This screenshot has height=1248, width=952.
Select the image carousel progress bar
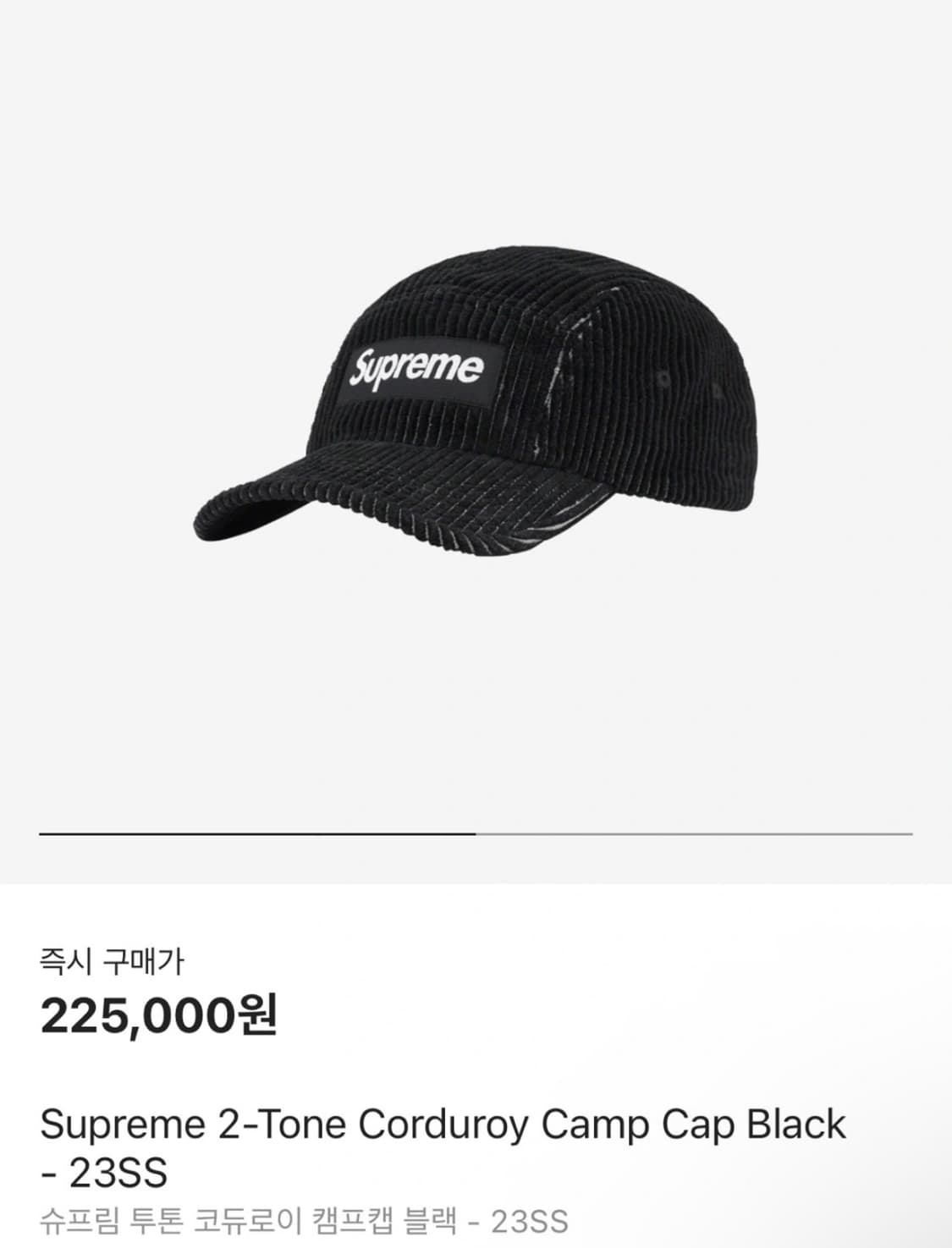click(x=476, y=834)
